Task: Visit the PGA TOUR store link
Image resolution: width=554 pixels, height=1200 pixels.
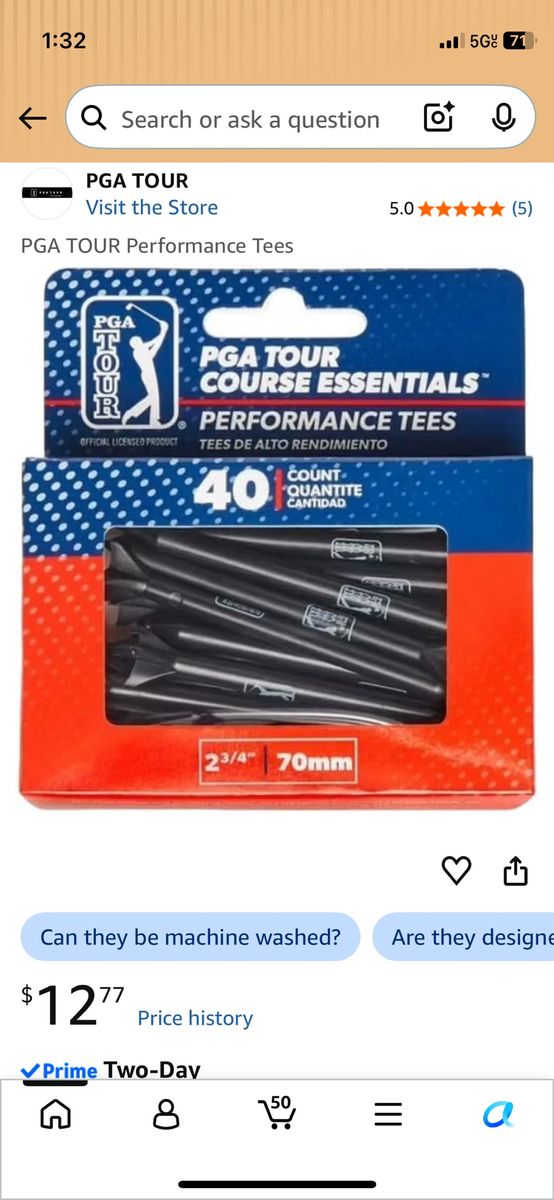Action: point(151,207)
